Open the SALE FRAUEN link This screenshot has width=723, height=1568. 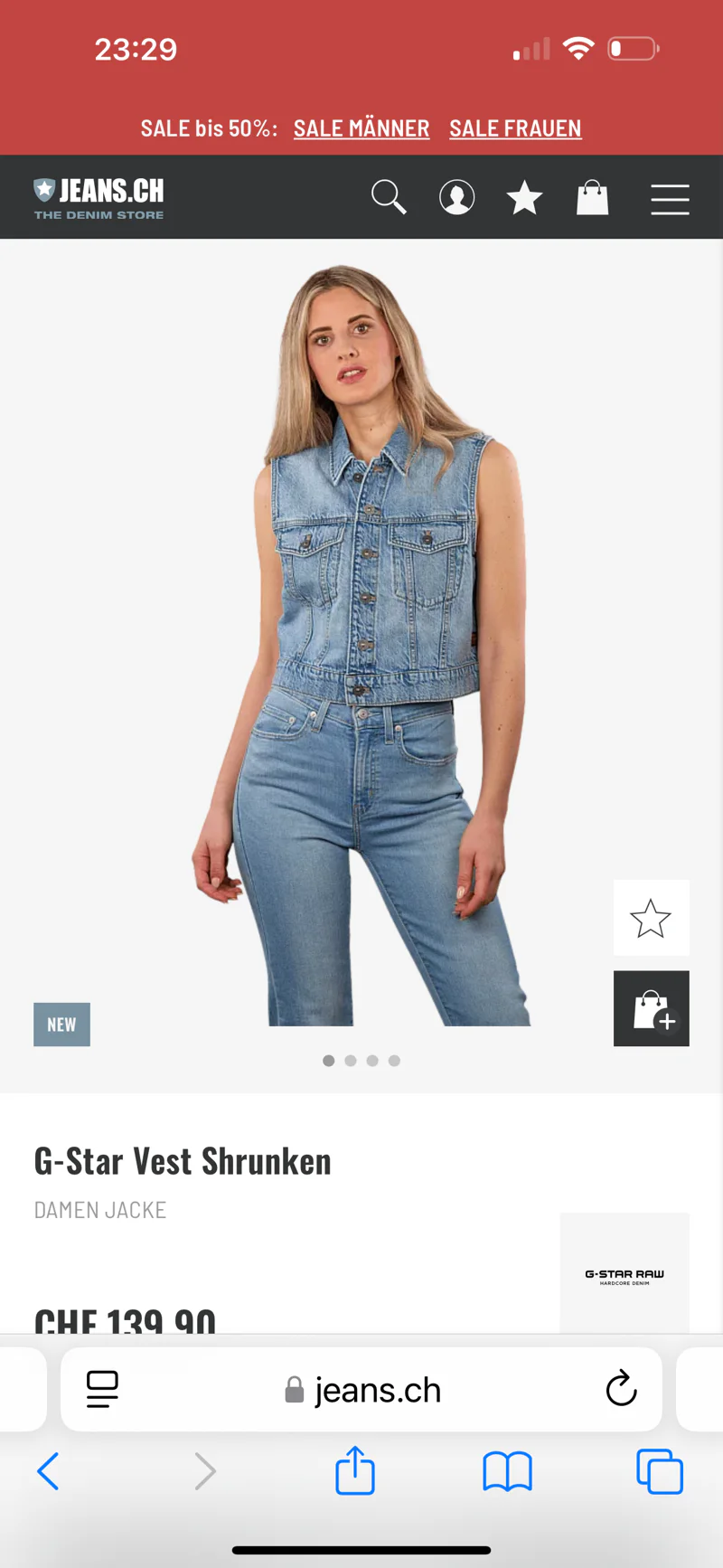pos(515,128)
